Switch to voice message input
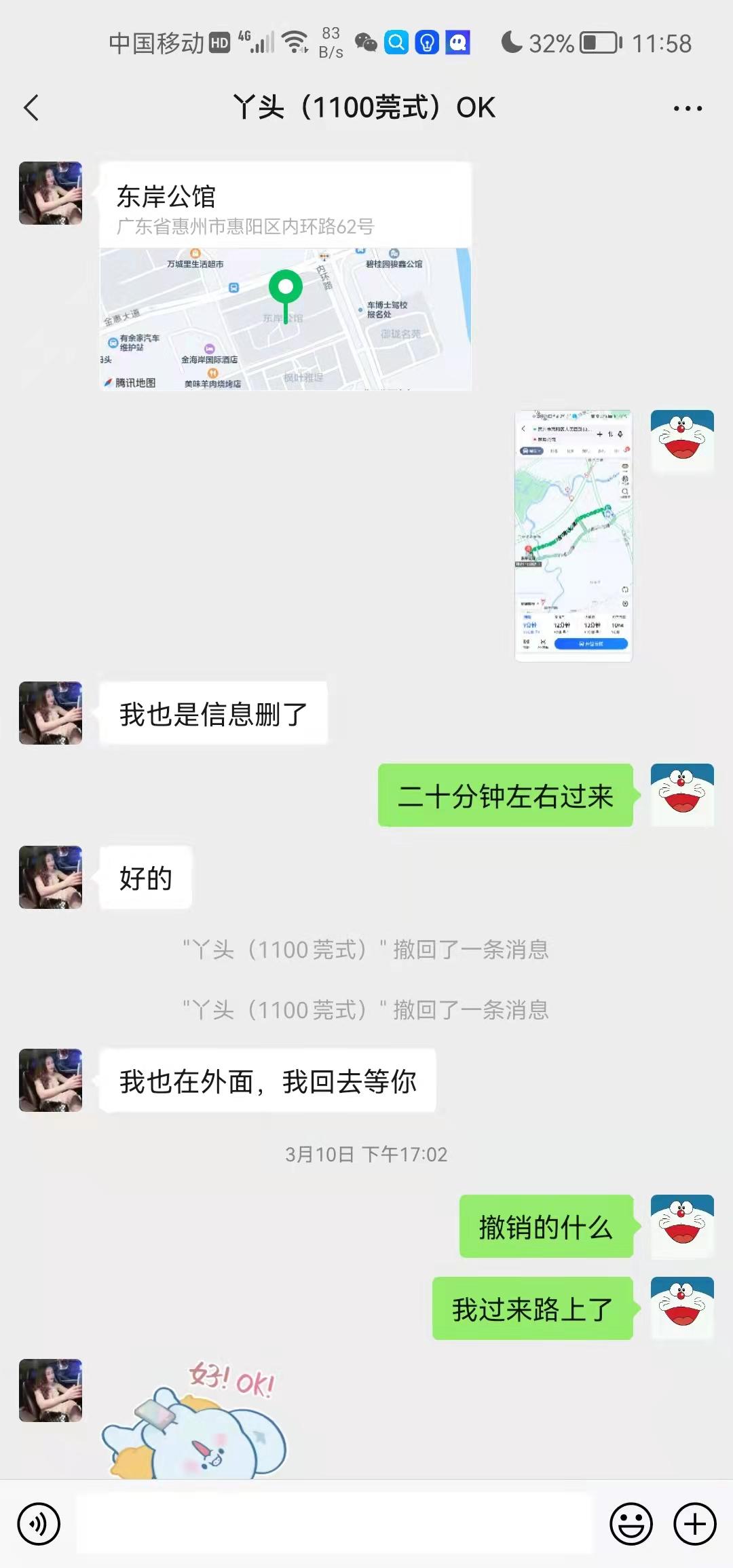The height and width of the screenshot is (1568, 733). [39, 1524]
